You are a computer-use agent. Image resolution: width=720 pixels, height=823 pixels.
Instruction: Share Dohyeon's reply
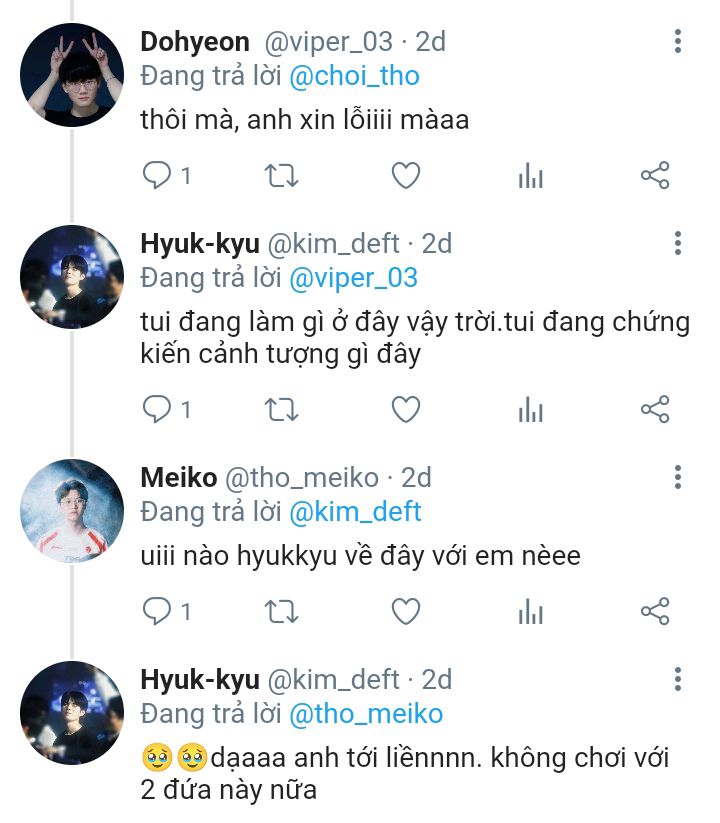pos(654,177)
